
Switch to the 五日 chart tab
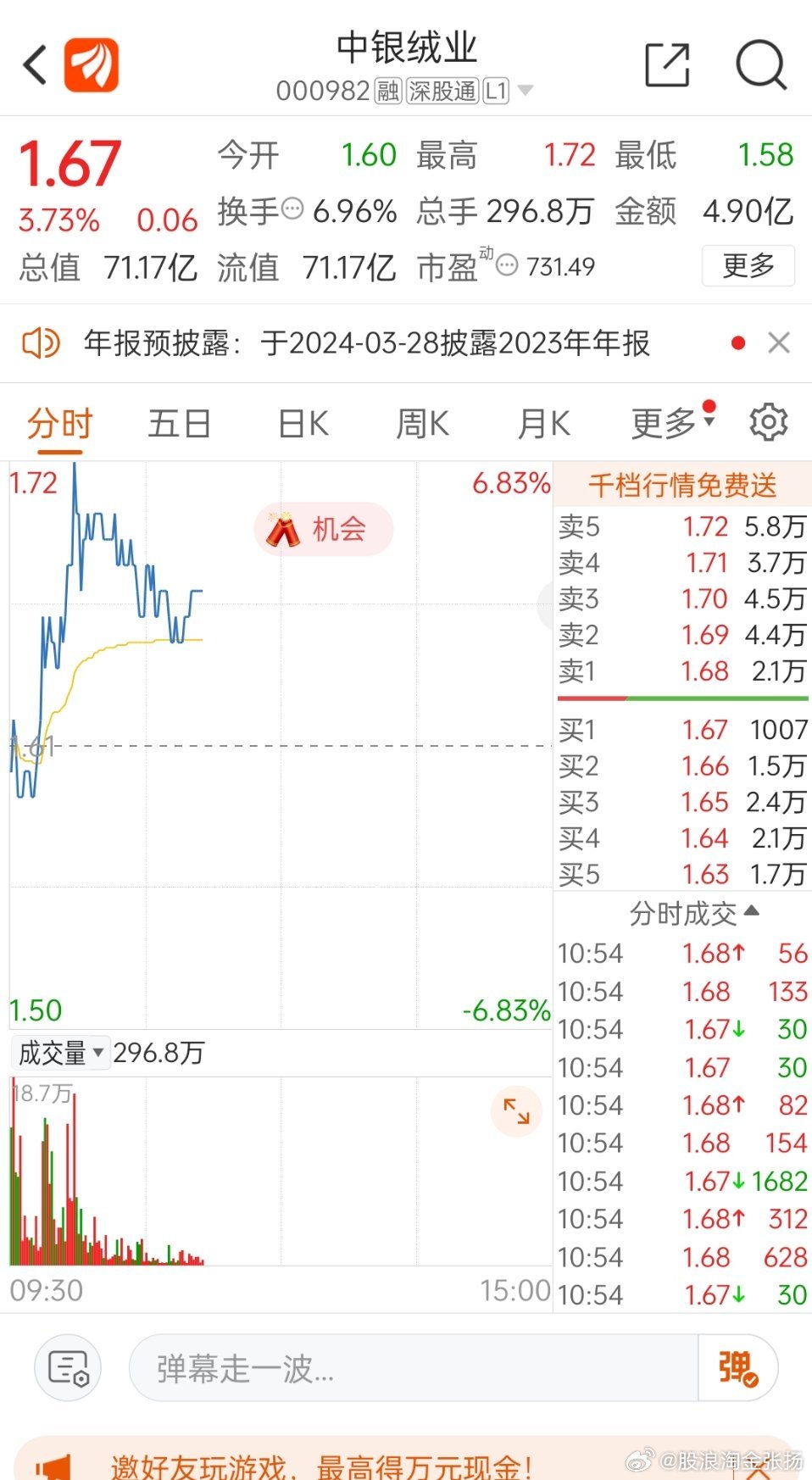pos(179,423)
